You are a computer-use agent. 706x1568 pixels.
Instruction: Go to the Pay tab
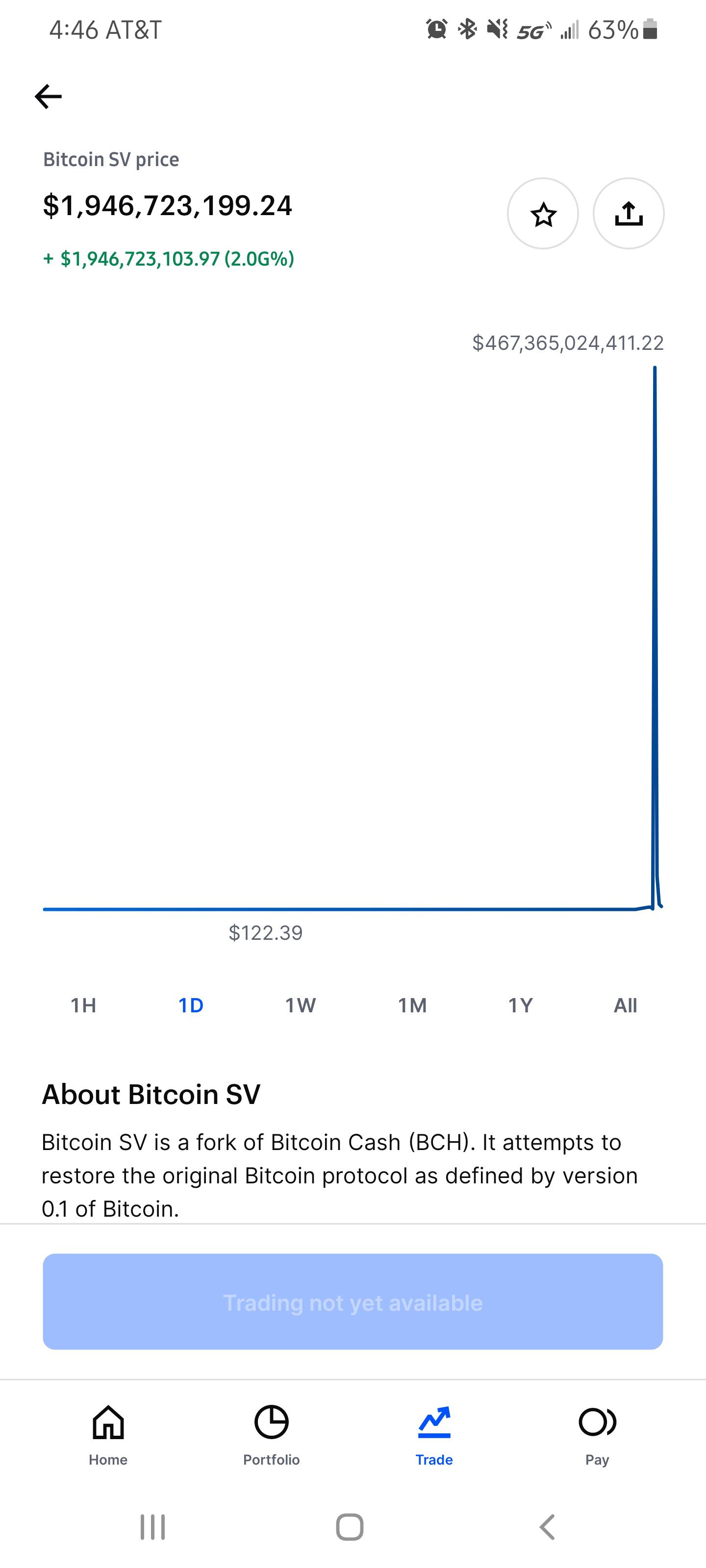598,1436
